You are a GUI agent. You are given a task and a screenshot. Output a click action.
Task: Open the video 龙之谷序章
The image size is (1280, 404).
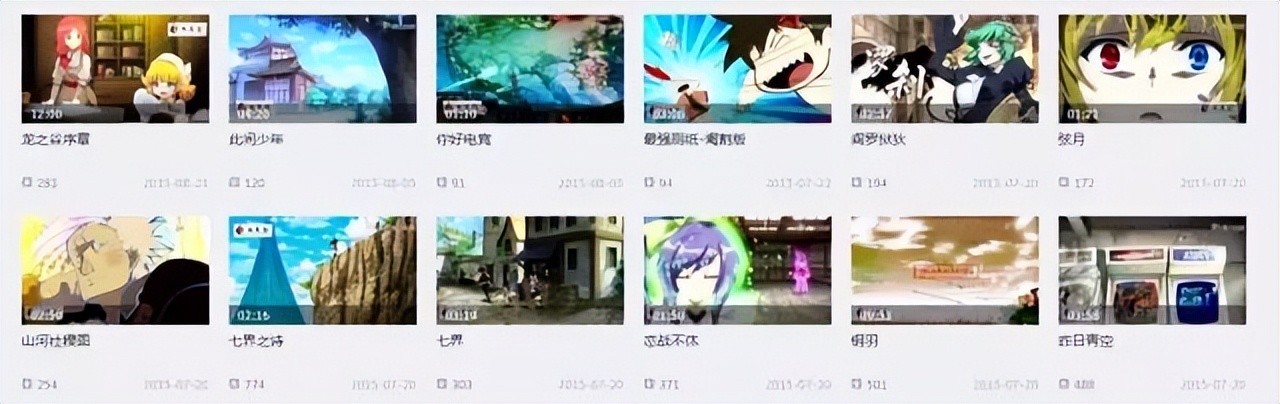click(x=115, y=68)
